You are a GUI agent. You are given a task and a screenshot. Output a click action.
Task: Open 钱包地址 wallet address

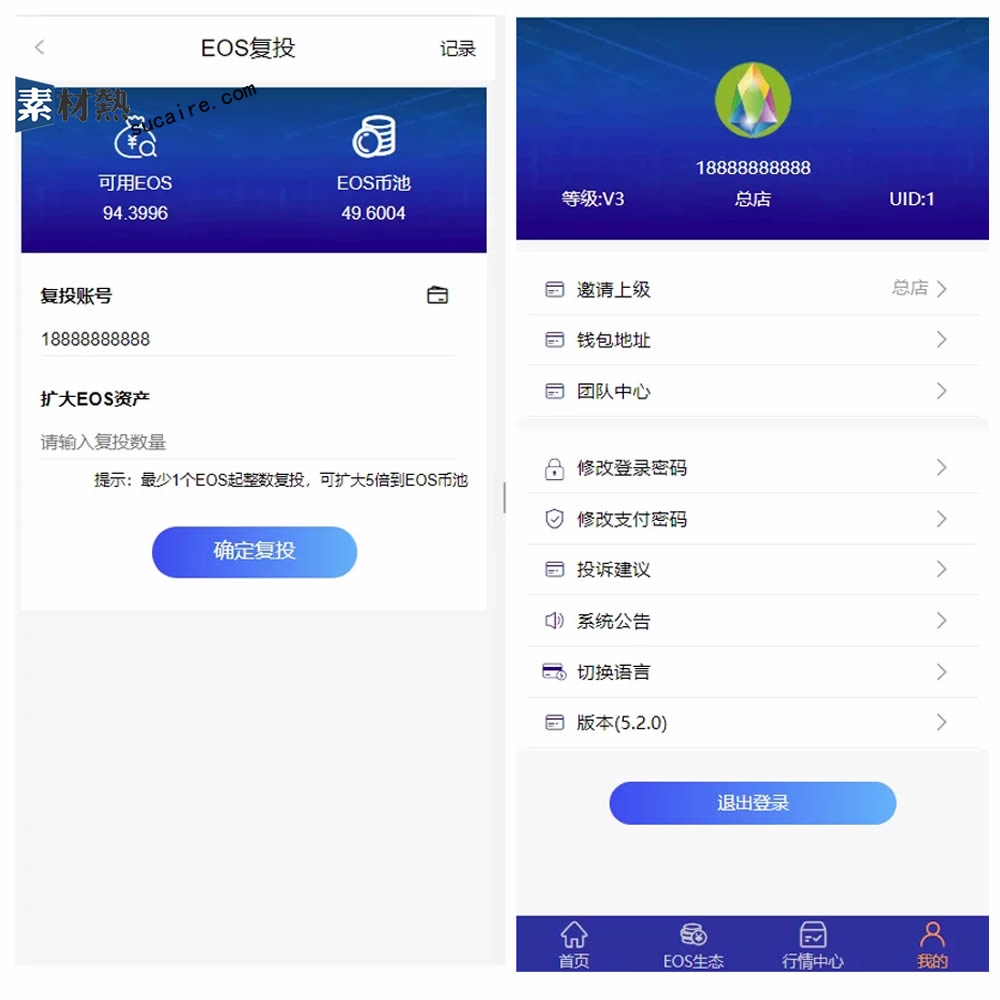point(752,340)
